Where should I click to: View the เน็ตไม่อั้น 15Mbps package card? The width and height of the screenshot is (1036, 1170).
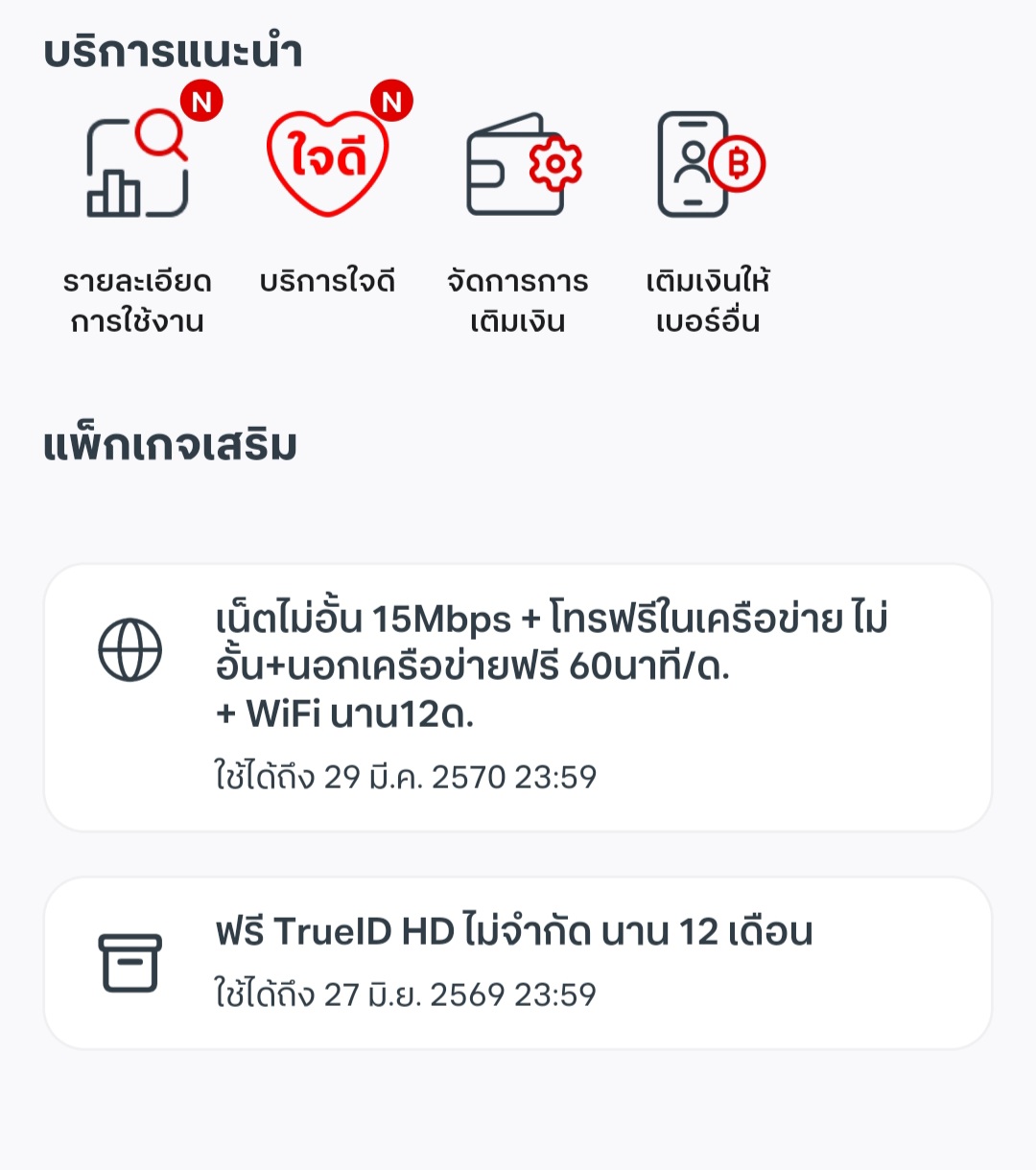[x=518, y=698]
